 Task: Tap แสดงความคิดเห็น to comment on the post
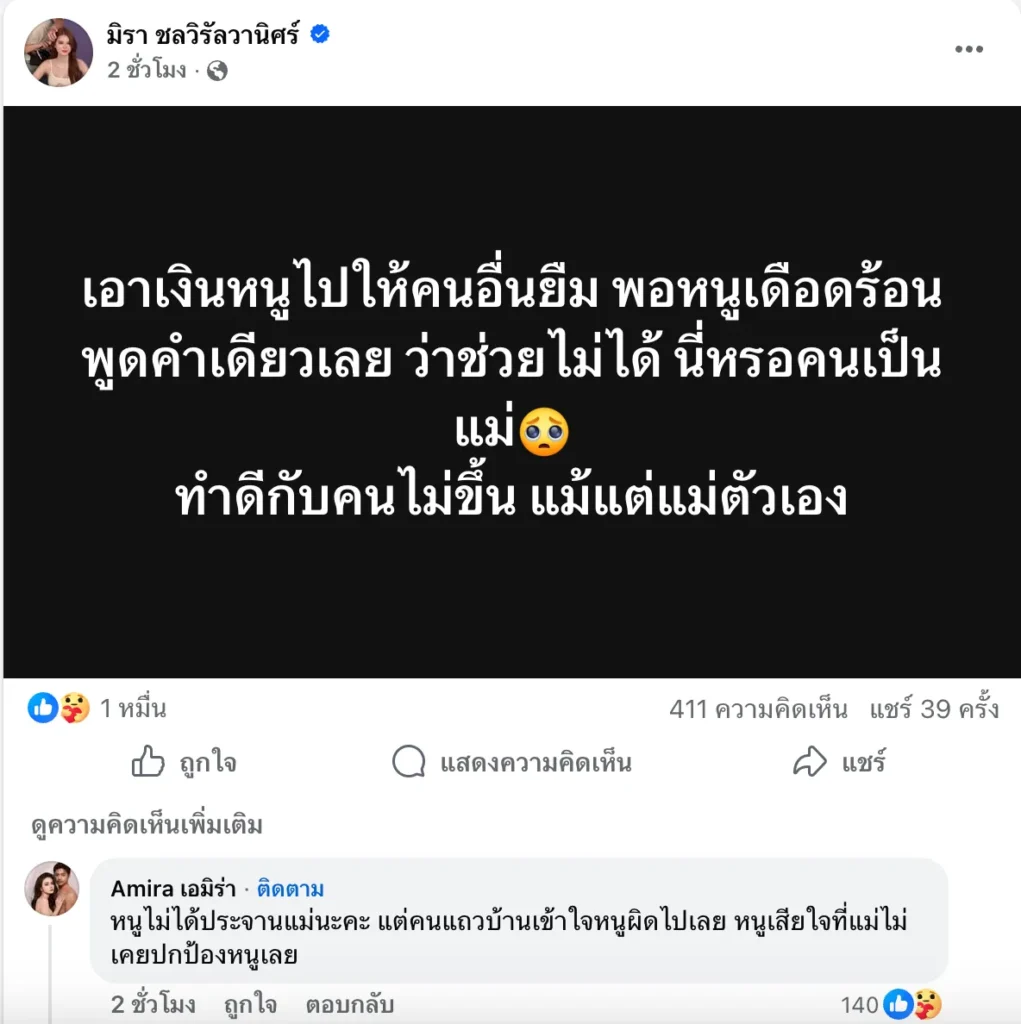point(511,764)
